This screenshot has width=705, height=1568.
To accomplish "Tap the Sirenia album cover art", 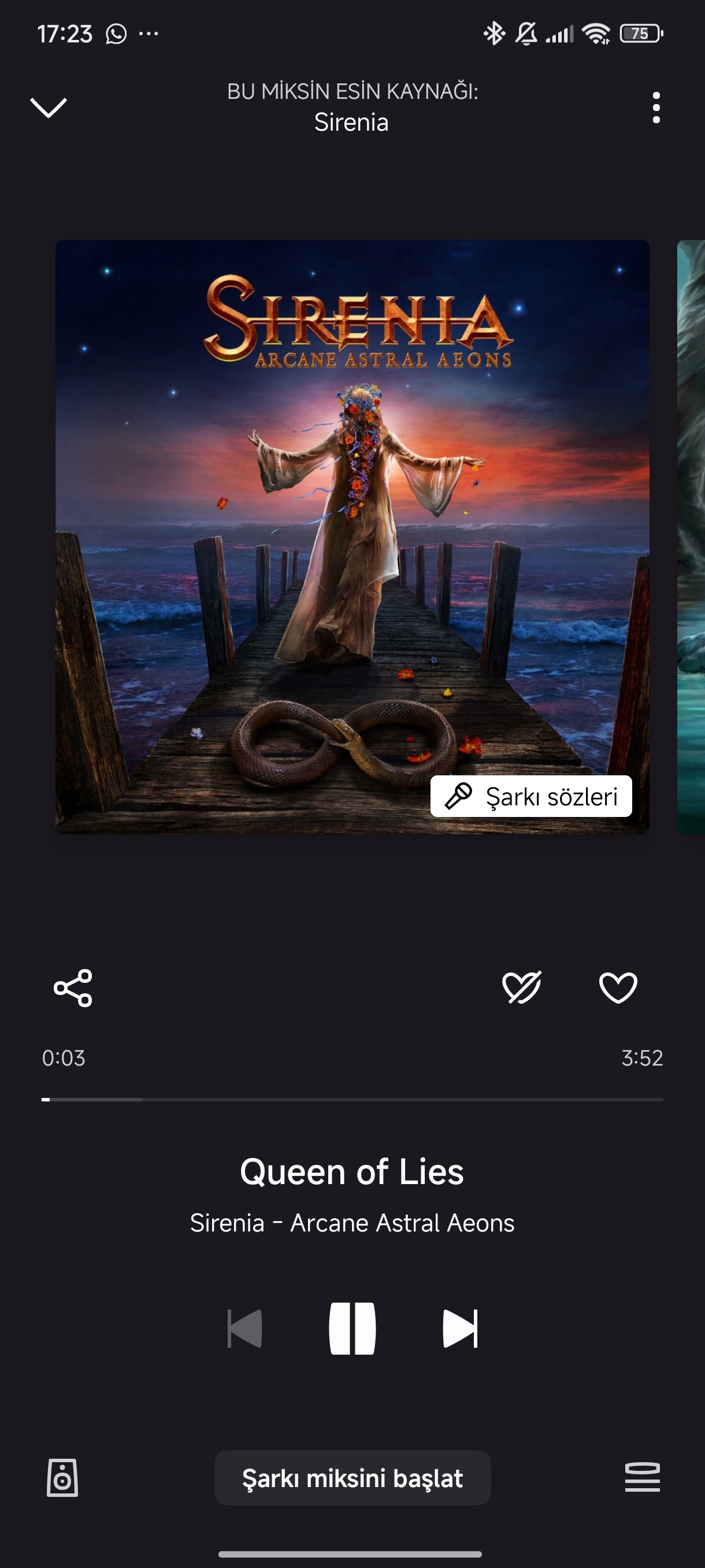I will coord(352,537).
